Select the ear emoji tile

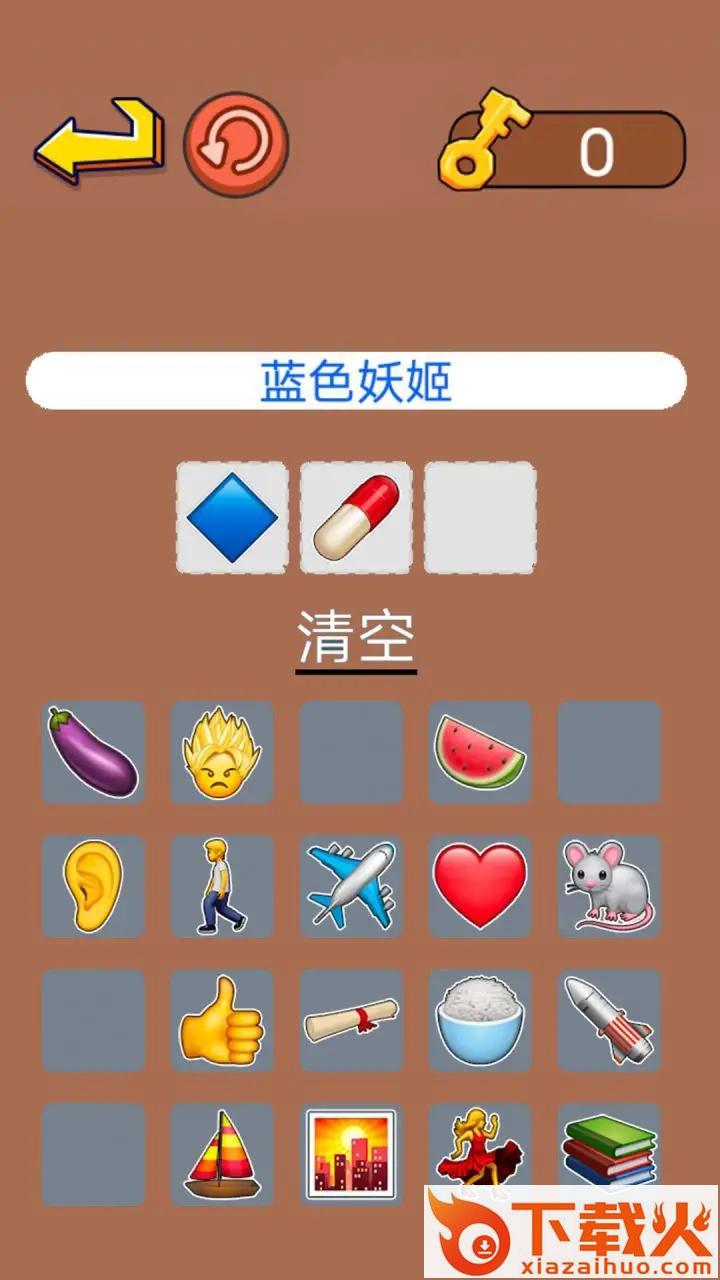click(93, 886)
